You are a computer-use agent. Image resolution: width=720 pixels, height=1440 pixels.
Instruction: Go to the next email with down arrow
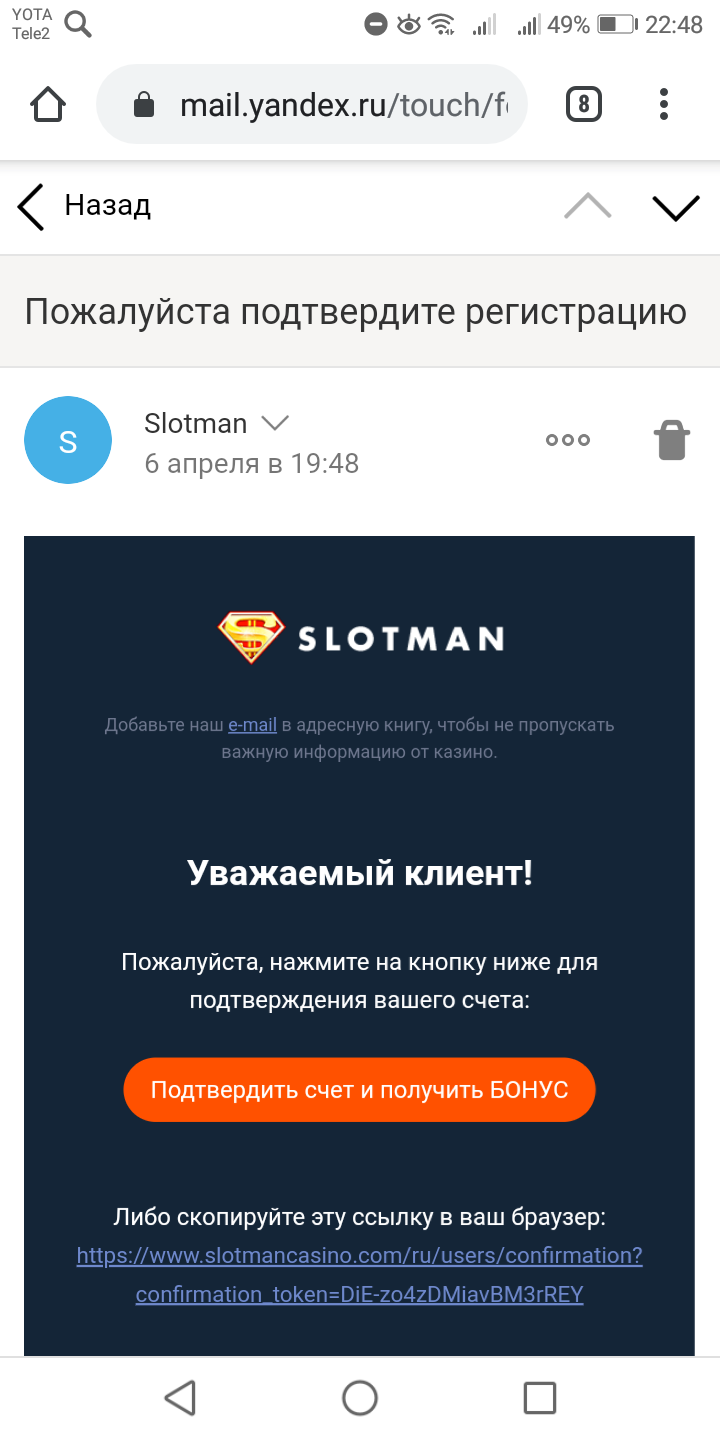(675, 206)
